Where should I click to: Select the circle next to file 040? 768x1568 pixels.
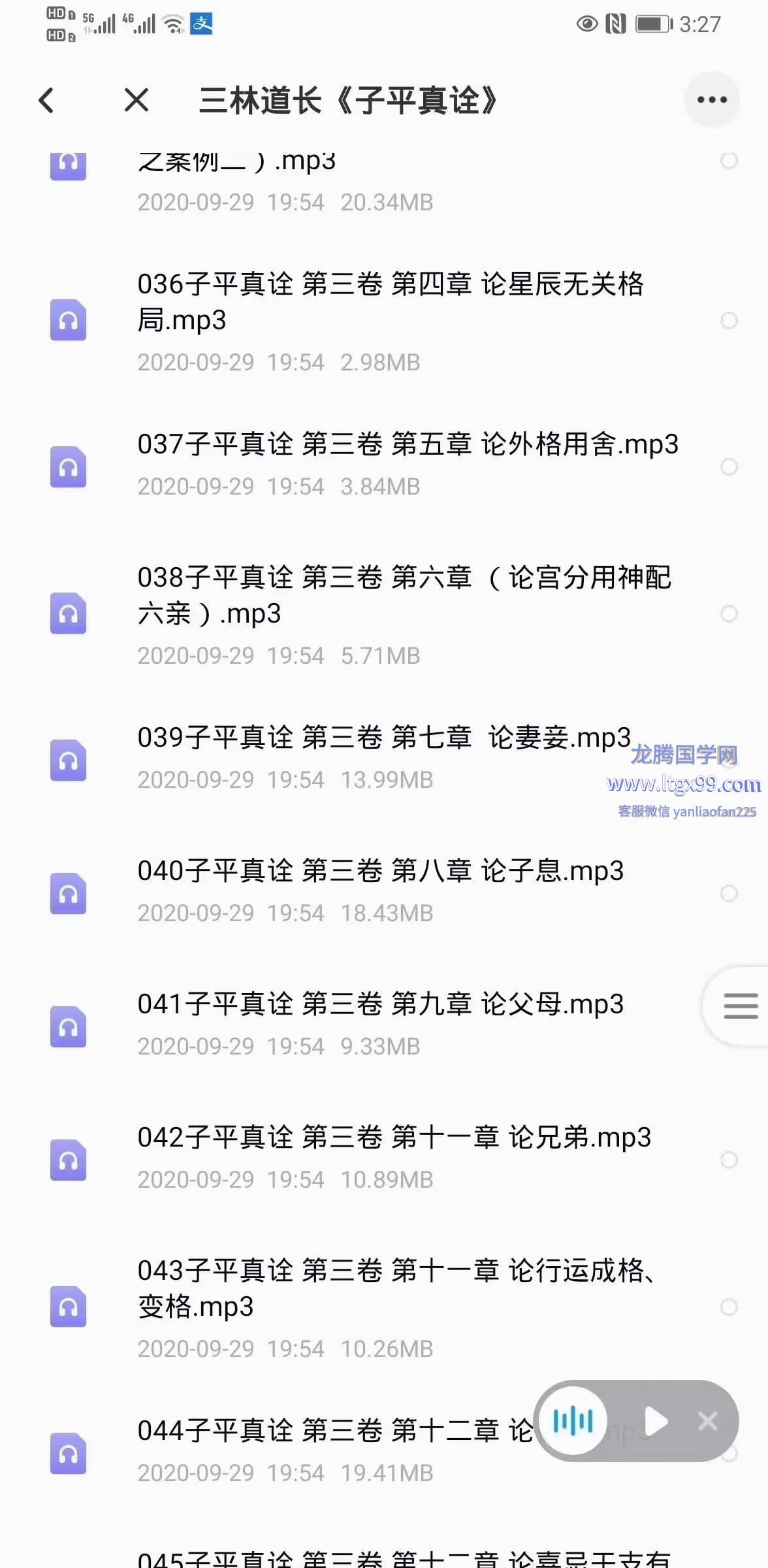(729, 893)
